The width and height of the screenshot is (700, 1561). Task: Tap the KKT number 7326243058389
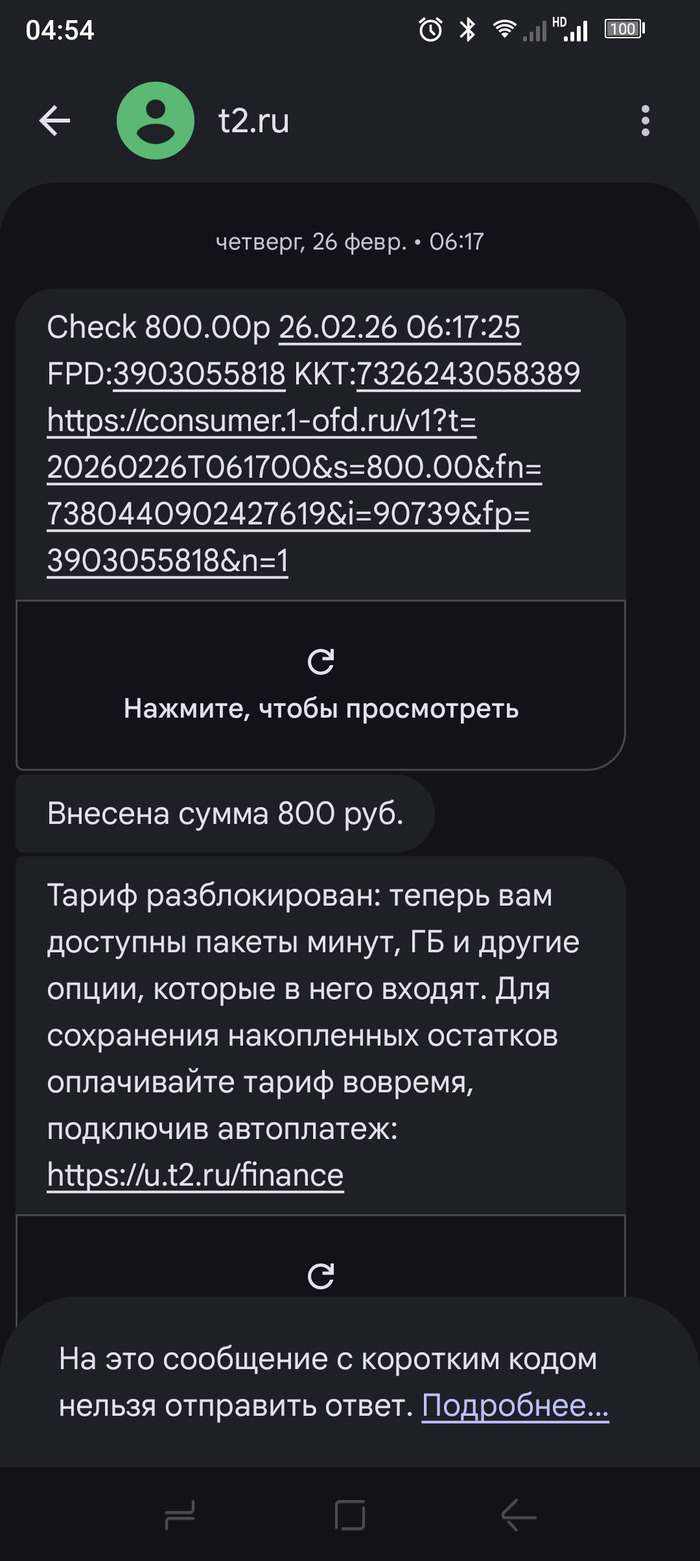click(468, 375)
